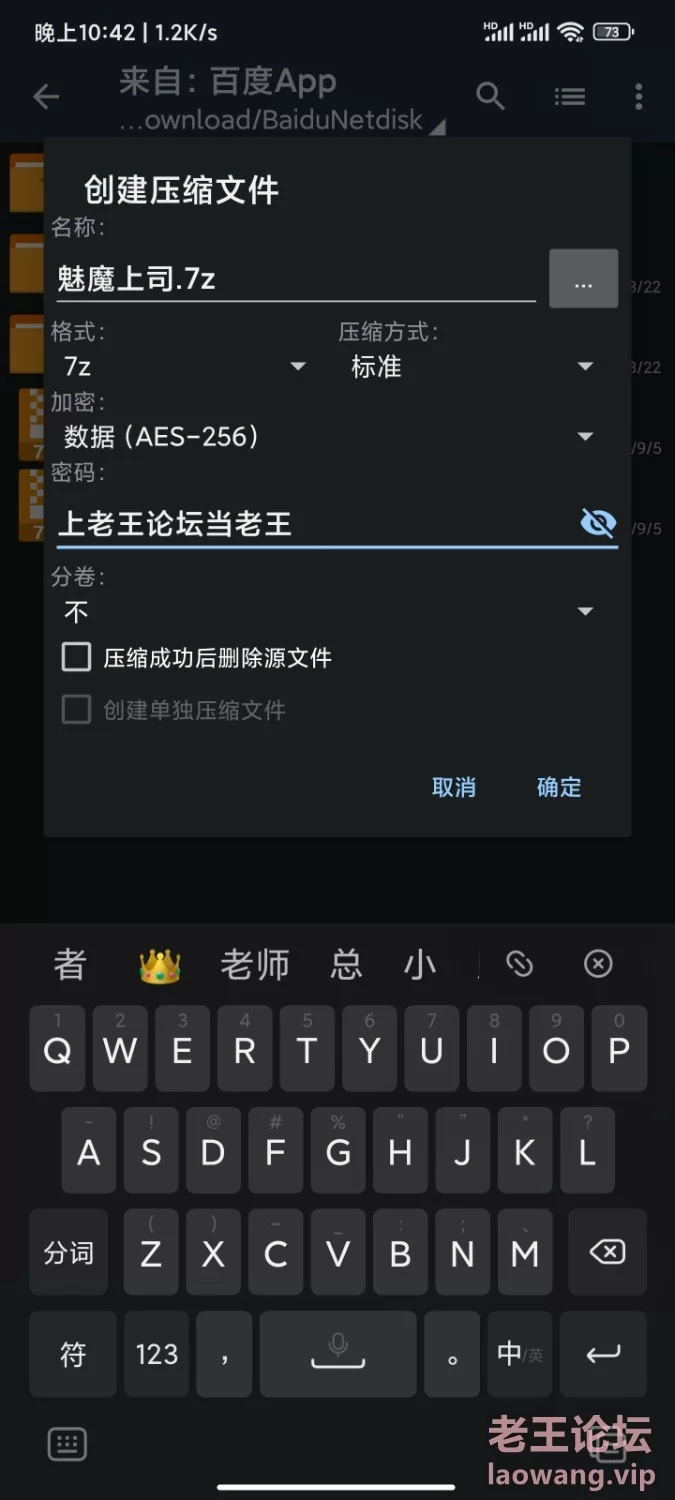Open the 符 symbols key
This screenshot has height=1500, width=675.
coord(73,1354)
